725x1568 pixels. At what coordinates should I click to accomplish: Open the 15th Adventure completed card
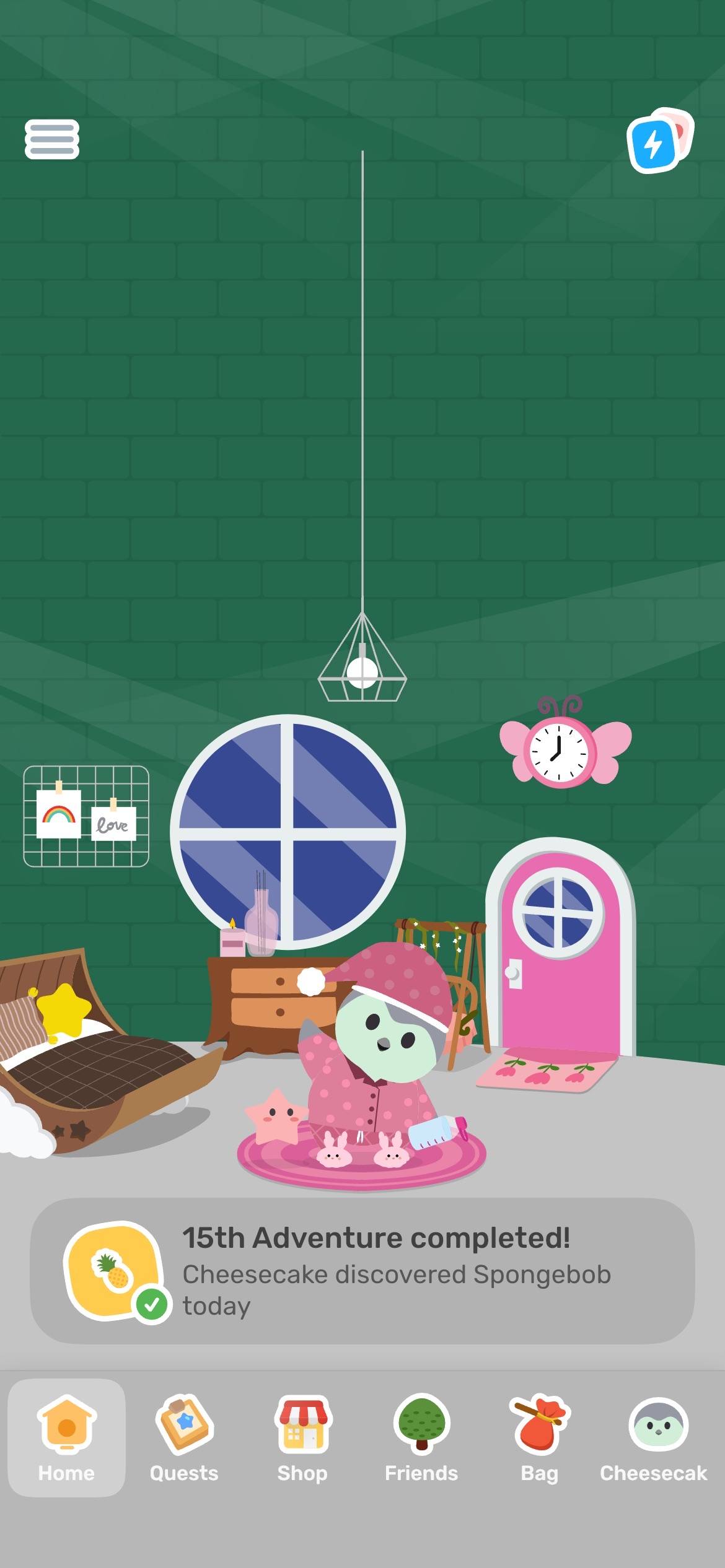(x=362, y=1271)
